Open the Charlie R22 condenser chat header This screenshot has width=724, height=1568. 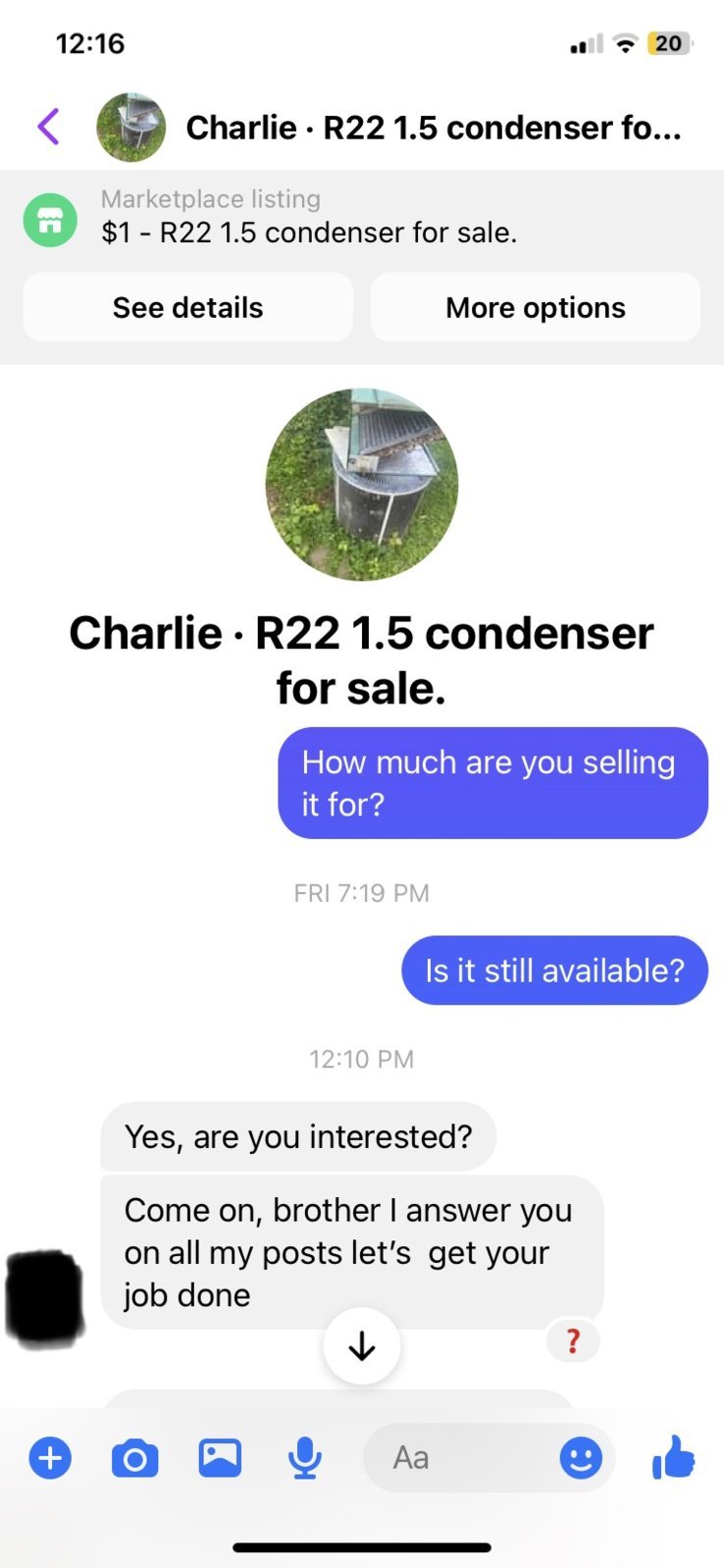coord(432,128)
